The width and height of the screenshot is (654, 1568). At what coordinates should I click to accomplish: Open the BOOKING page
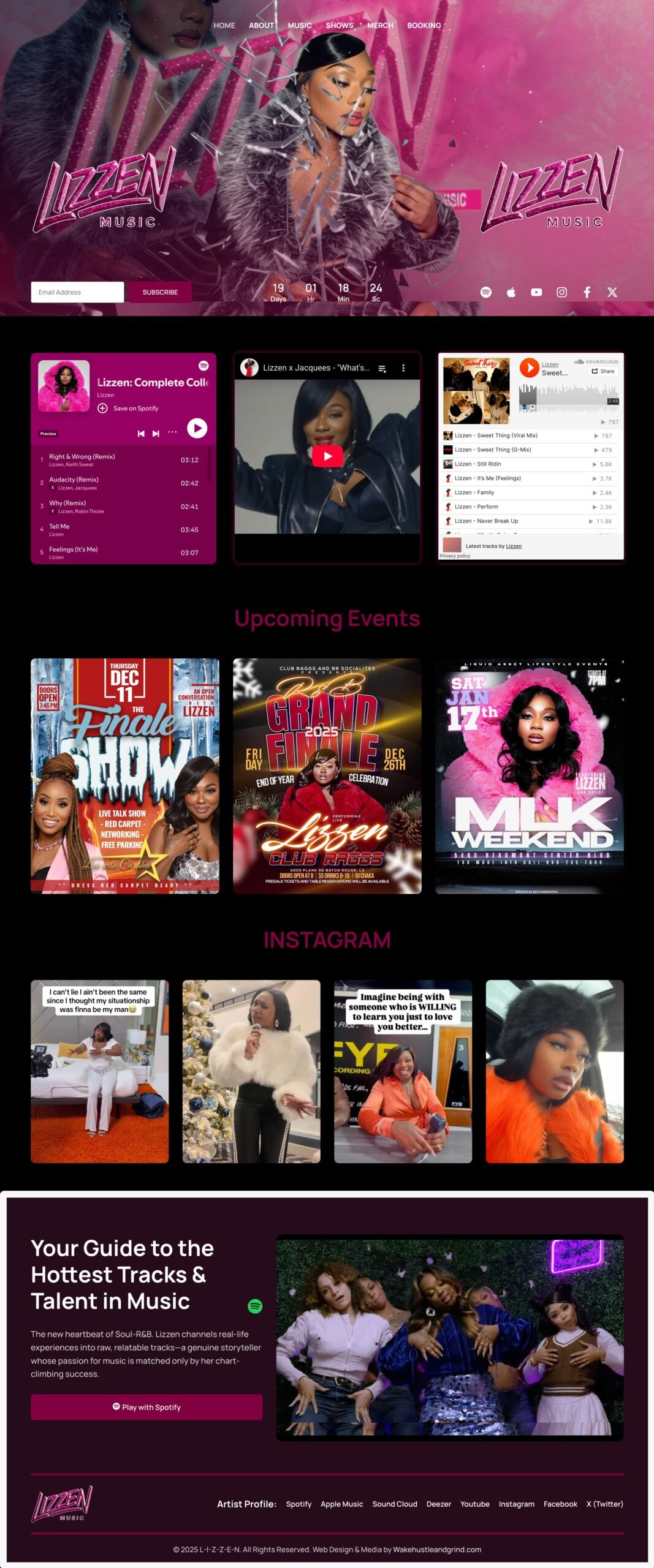[x=424, y=26]
